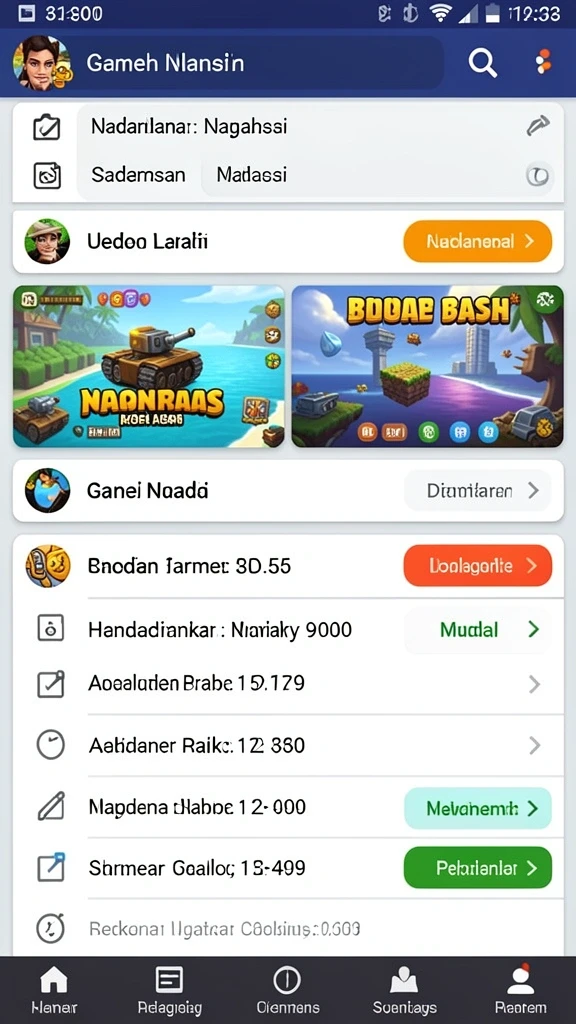Tap the green Pebrlanlar button

478,868
